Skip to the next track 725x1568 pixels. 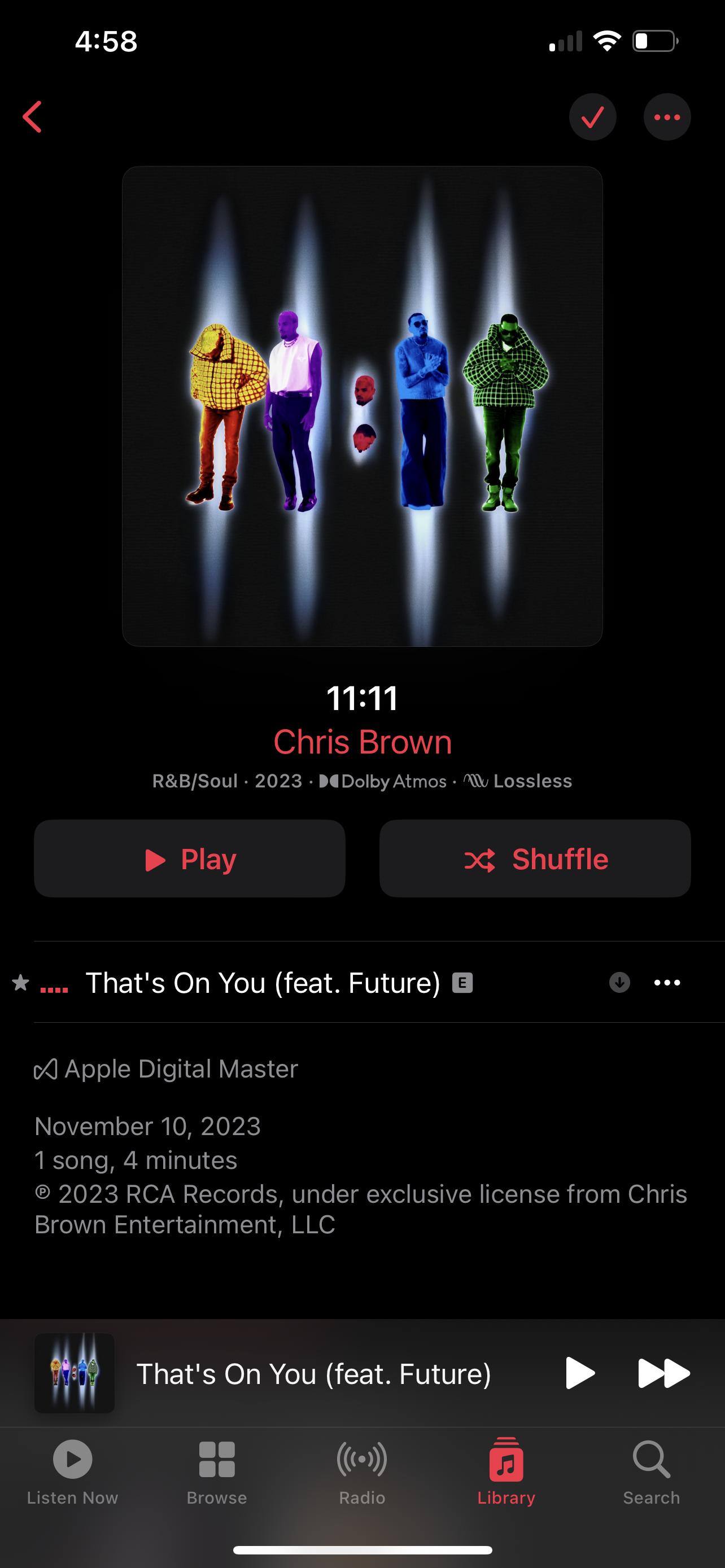click(x=663, y=1373)
